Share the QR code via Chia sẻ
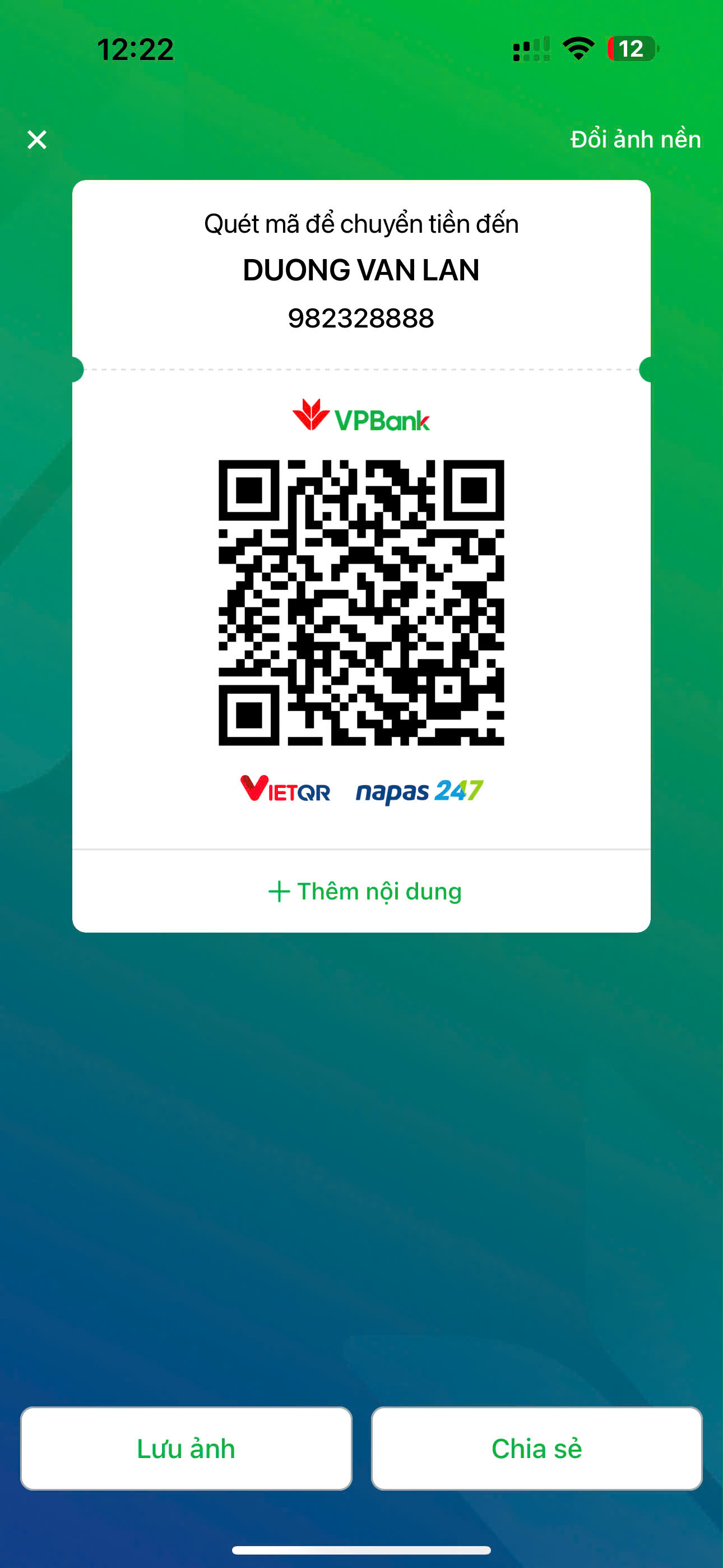723x1568 pixels. (x=537, y=1448)
